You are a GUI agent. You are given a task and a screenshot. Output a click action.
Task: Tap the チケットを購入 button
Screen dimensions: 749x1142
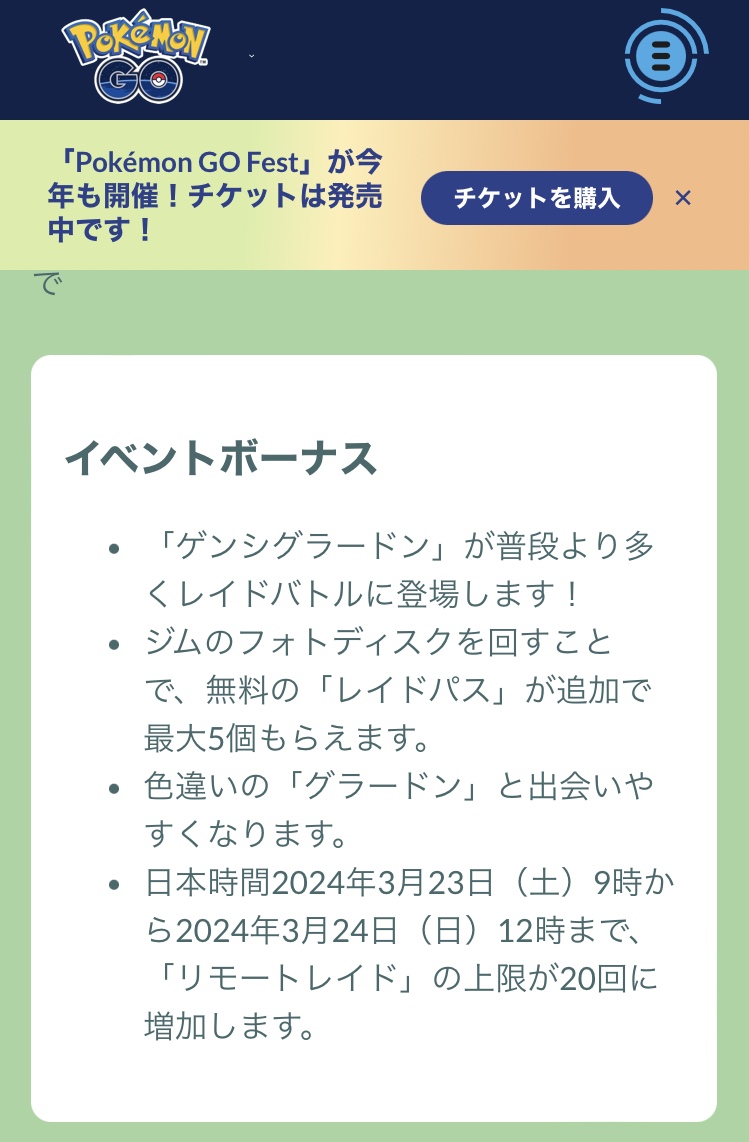pyautogui.click(x=536, y=197)
